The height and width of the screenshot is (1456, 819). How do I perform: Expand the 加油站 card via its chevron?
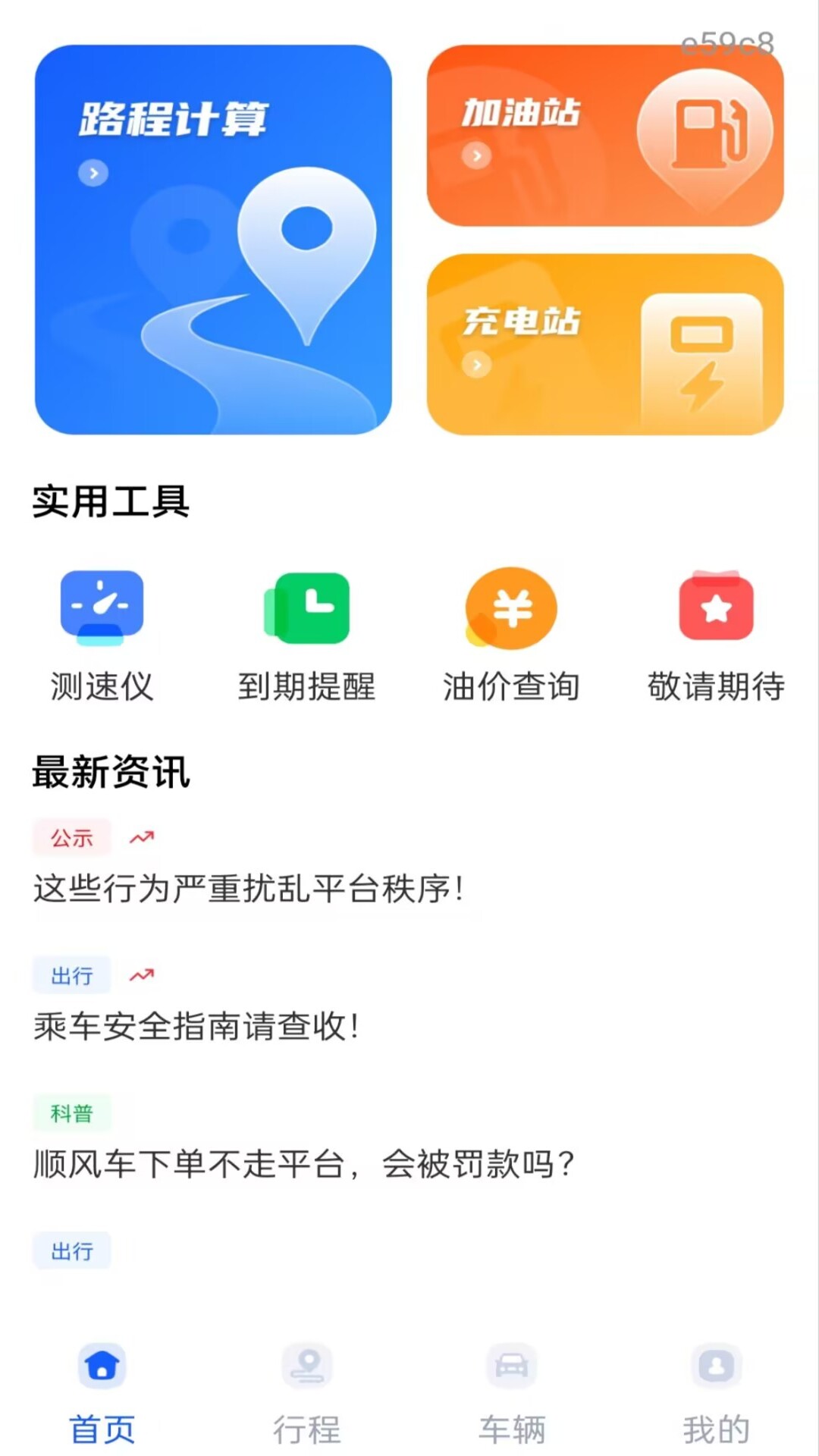point(477,156)
